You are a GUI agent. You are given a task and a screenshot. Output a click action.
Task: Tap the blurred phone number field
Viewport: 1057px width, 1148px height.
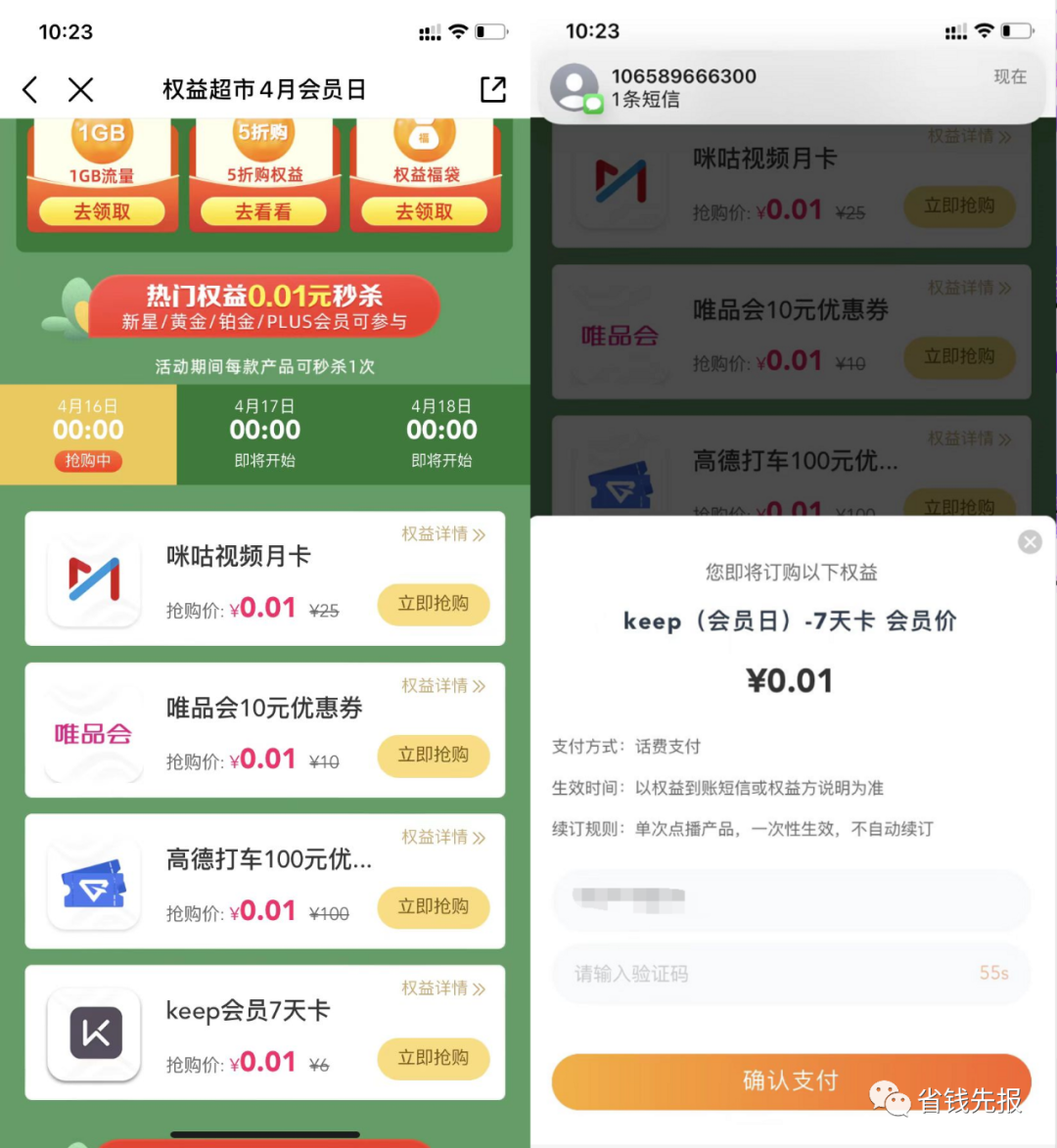pos(791,897)
